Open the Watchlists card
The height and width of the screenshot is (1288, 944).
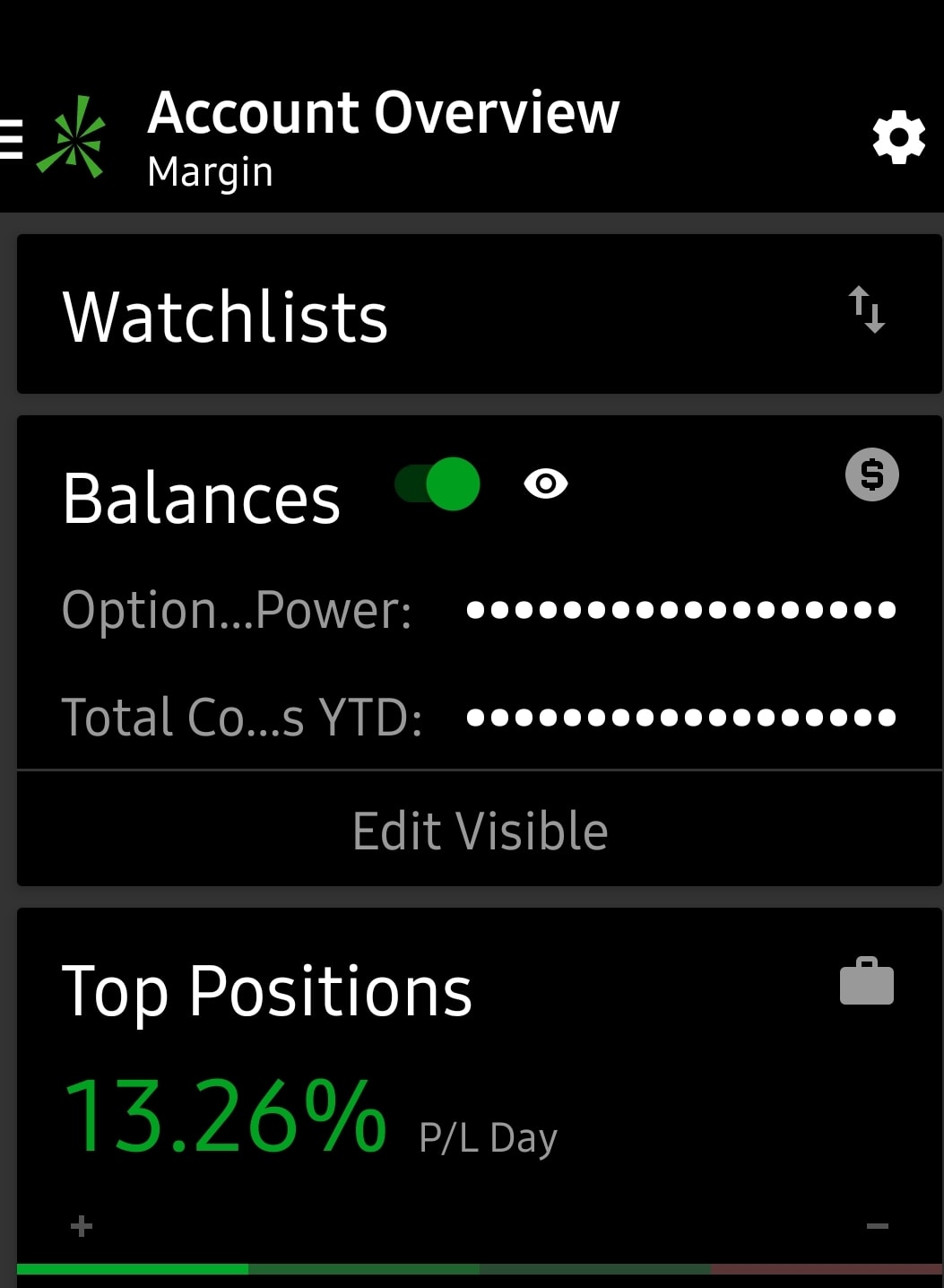click(224, 317)
